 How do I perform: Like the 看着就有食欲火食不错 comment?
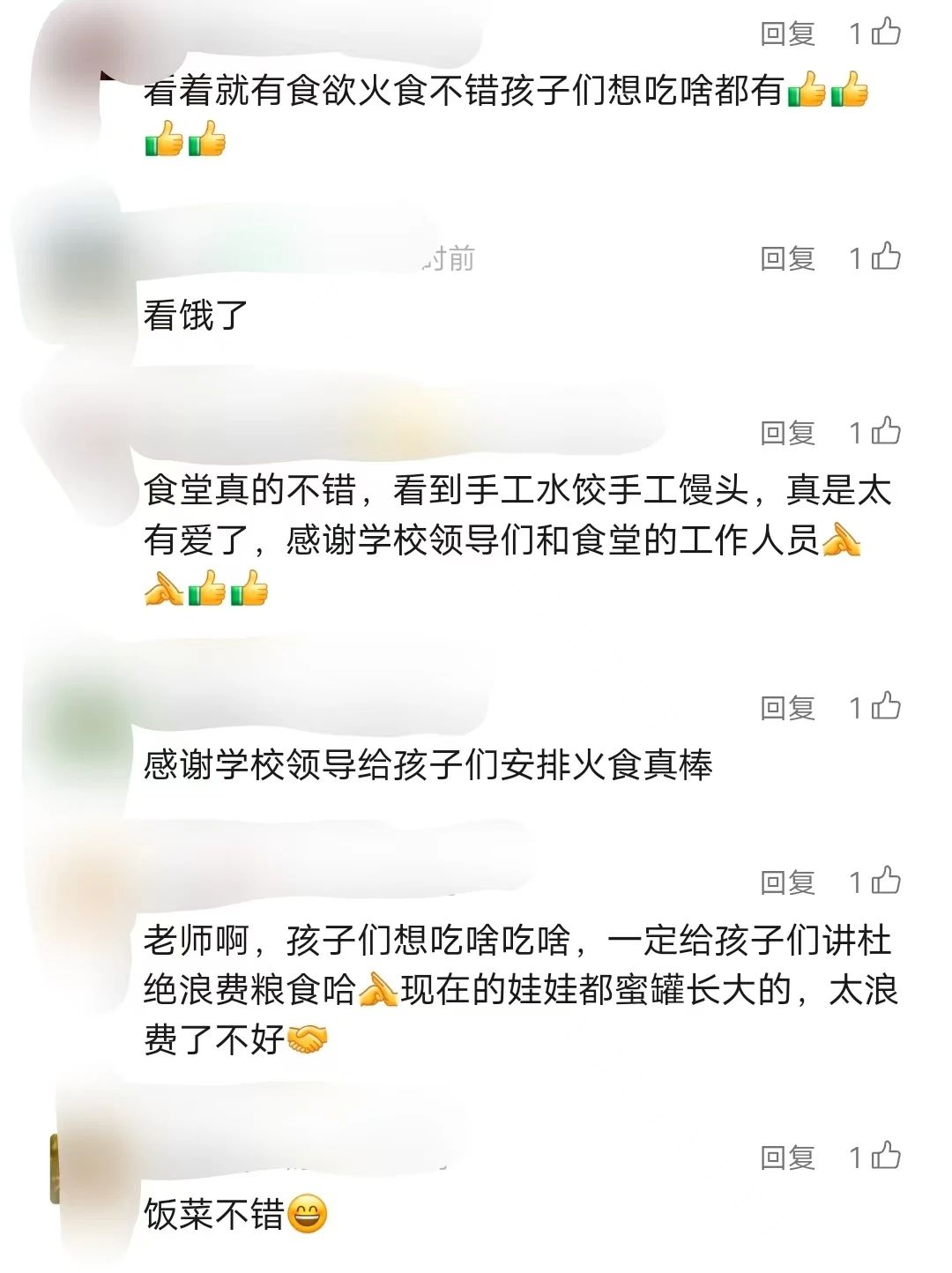(x=886, y=32)
